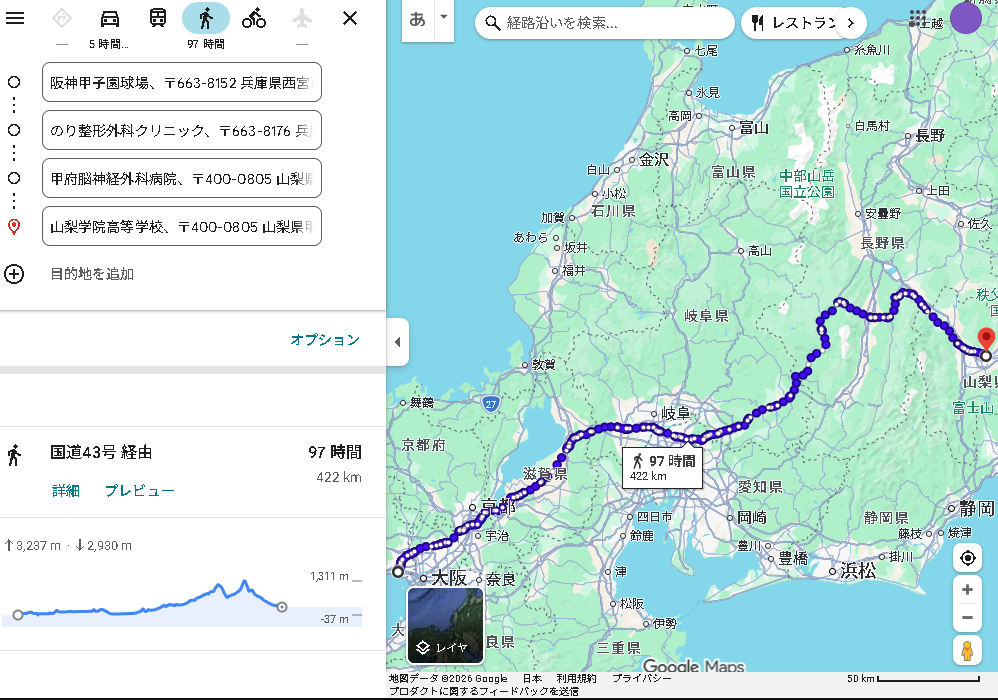Select the cycling travel mode
This screenshot has height=700, width=998.
254,18
